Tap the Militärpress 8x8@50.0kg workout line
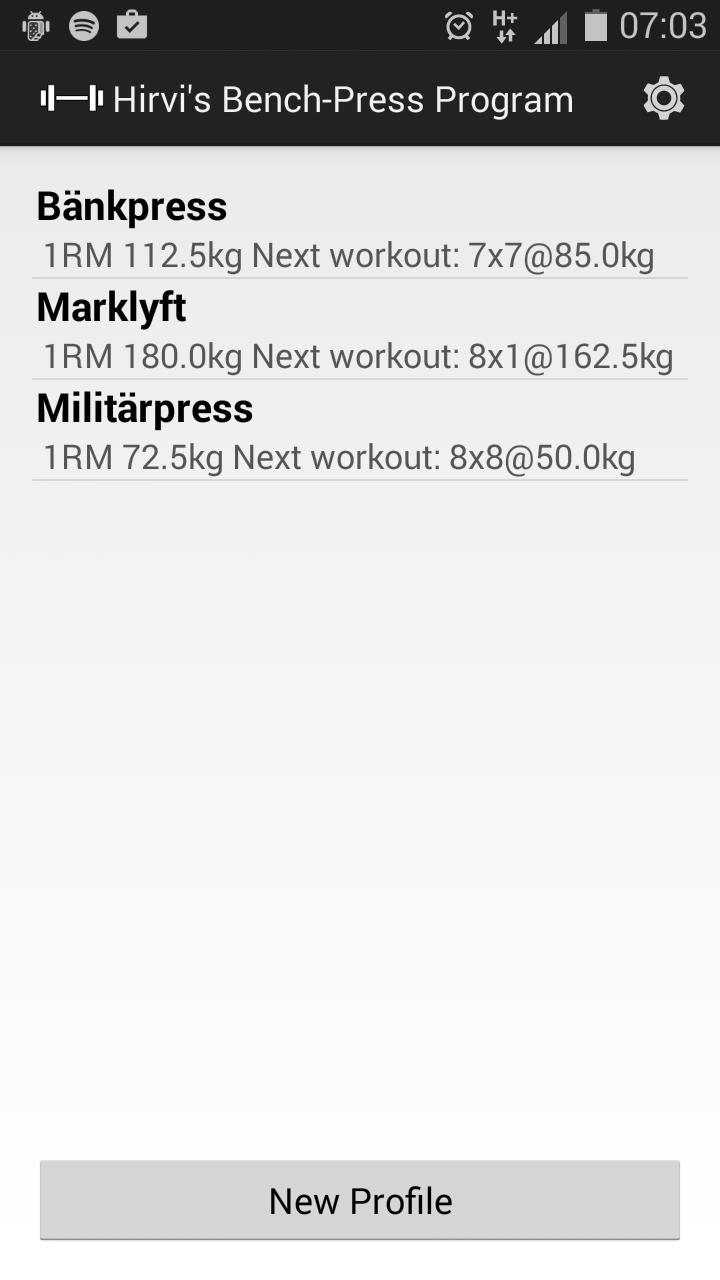Viewport: 720px width, 1280px height. [x=336, y=457]
